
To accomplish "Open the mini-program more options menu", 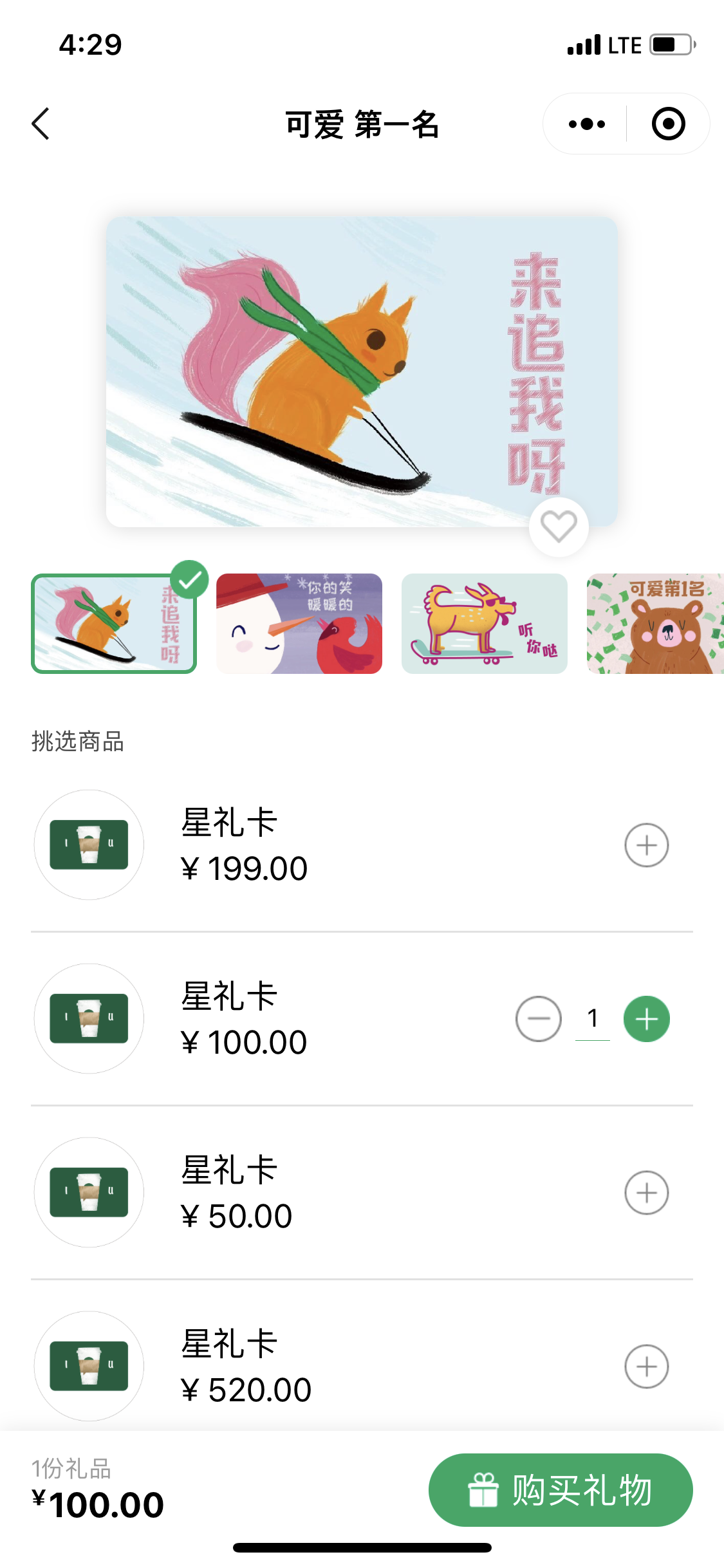I will pos(584,124).
